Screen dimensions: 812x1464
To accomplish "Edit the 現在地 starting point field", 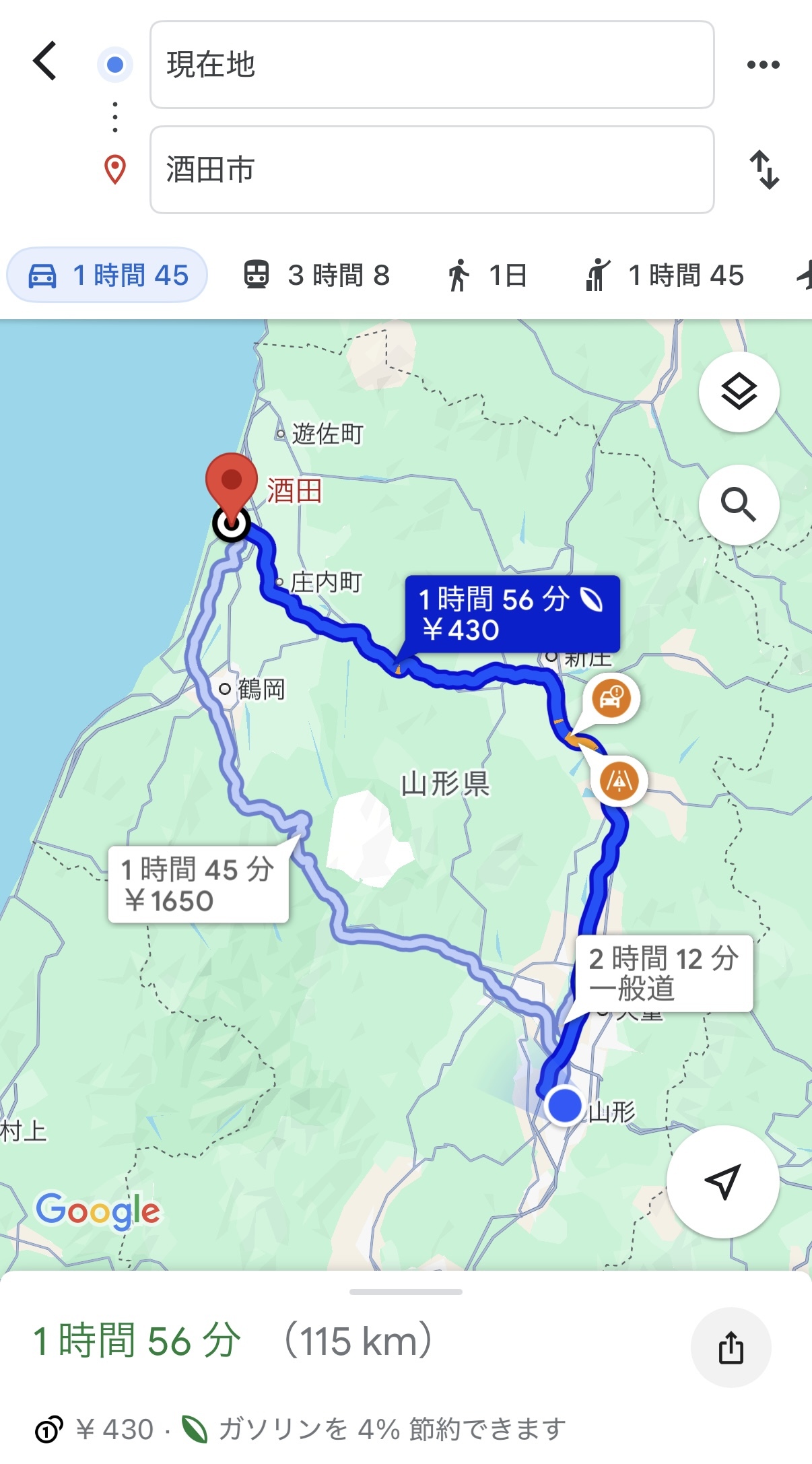I will coord(431,65).
